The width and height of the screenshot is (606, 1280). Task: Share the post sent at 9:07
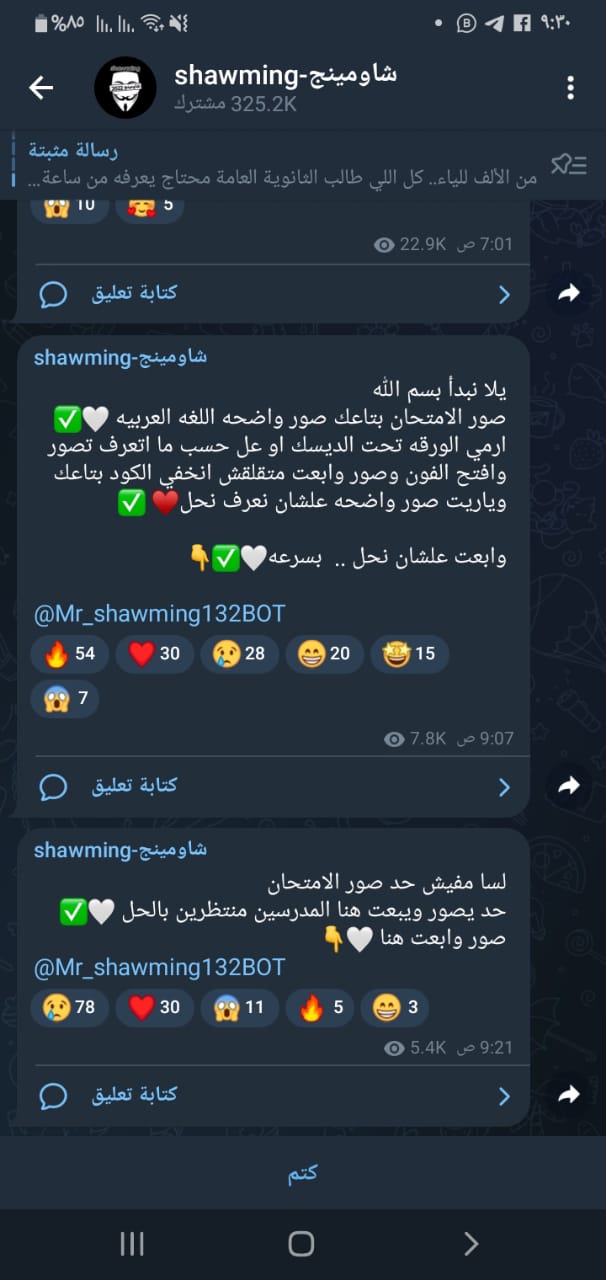pyautogui.click(x=569, y=787)
